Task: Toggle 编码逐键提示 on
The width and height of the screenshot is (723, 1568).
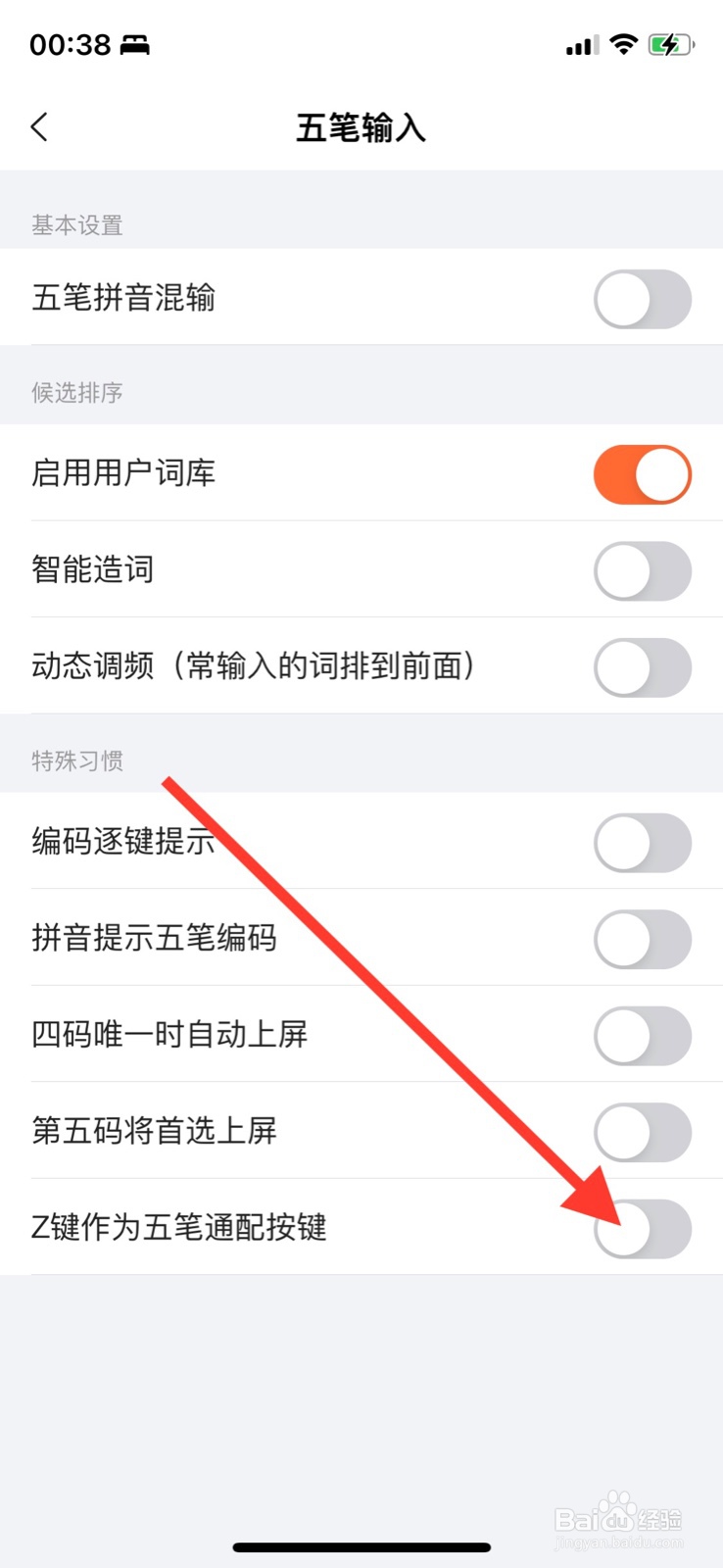Action: coord(642,842)
